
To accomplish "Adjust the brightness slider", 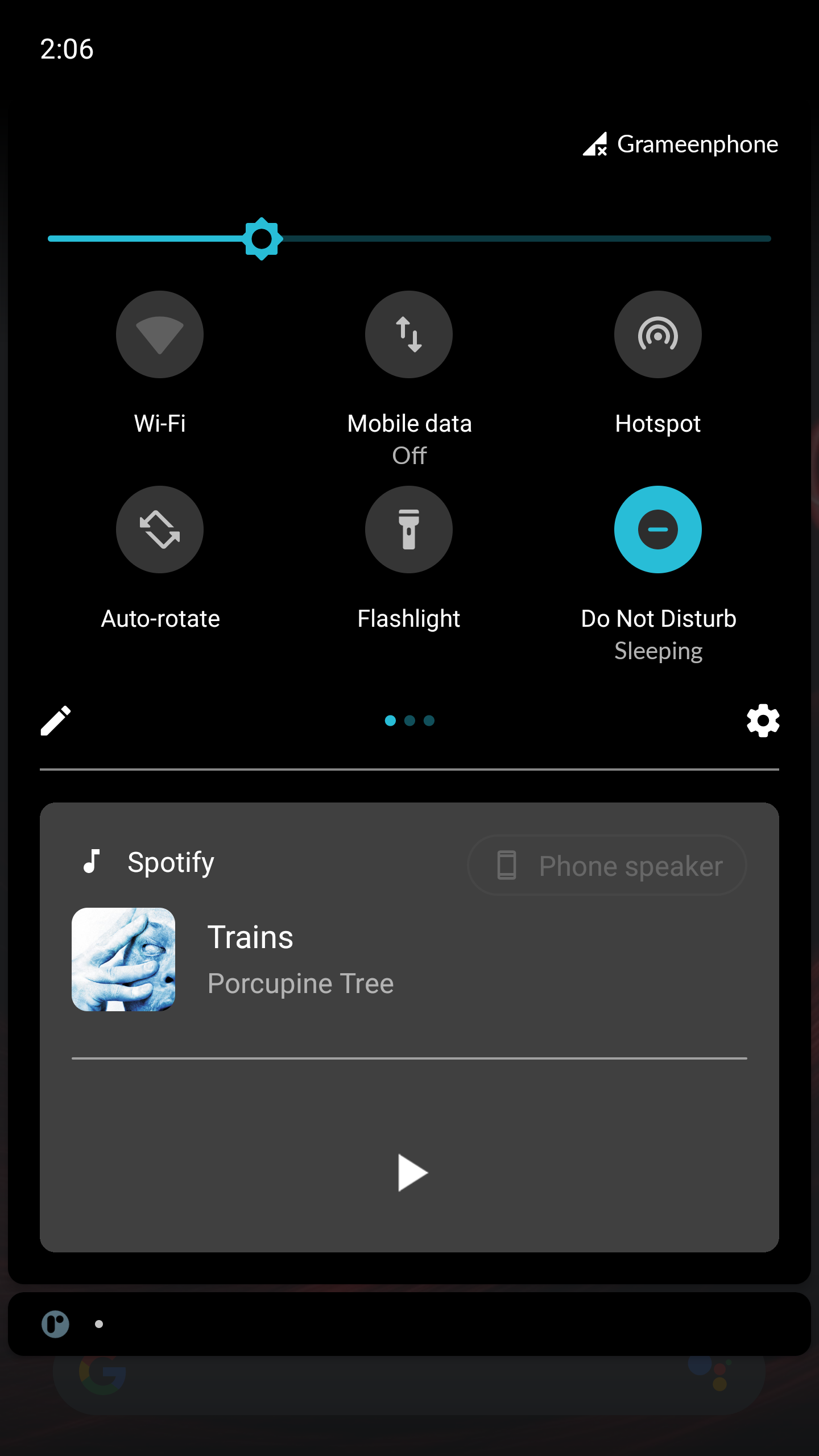I will (262, 238).
